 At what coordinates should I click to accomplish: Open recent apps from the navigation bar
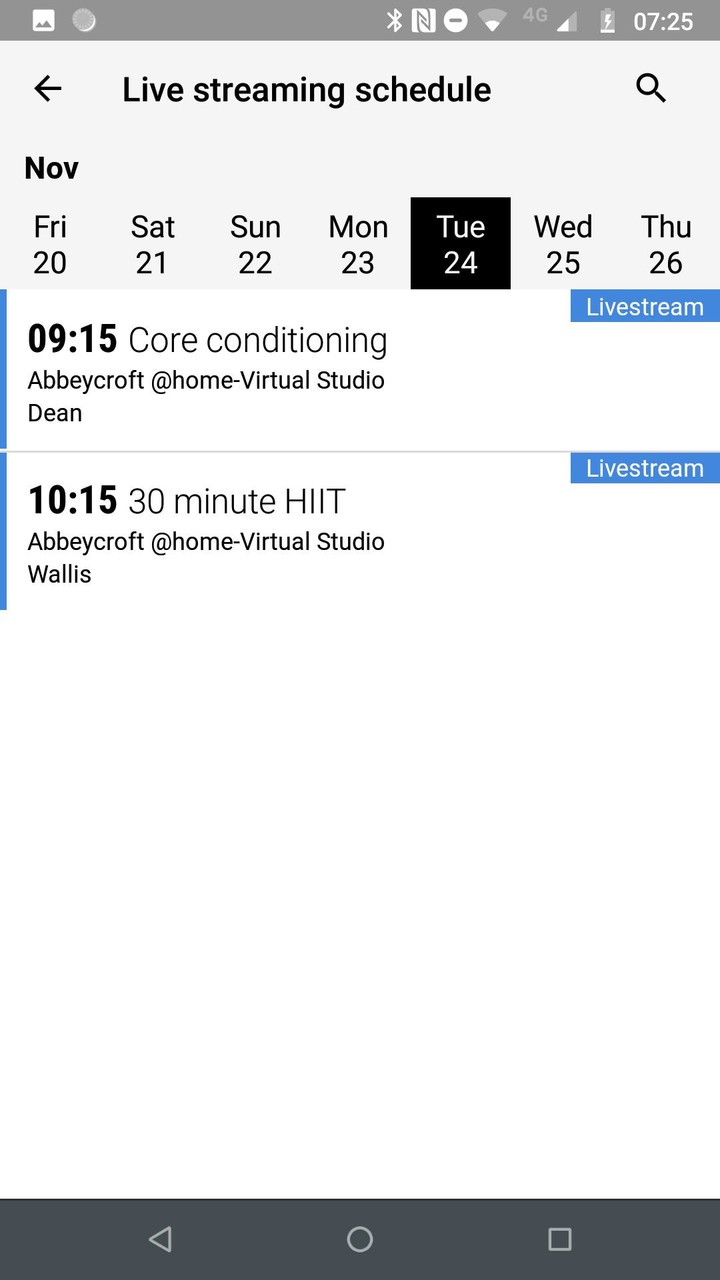[x=560, y=1240]
